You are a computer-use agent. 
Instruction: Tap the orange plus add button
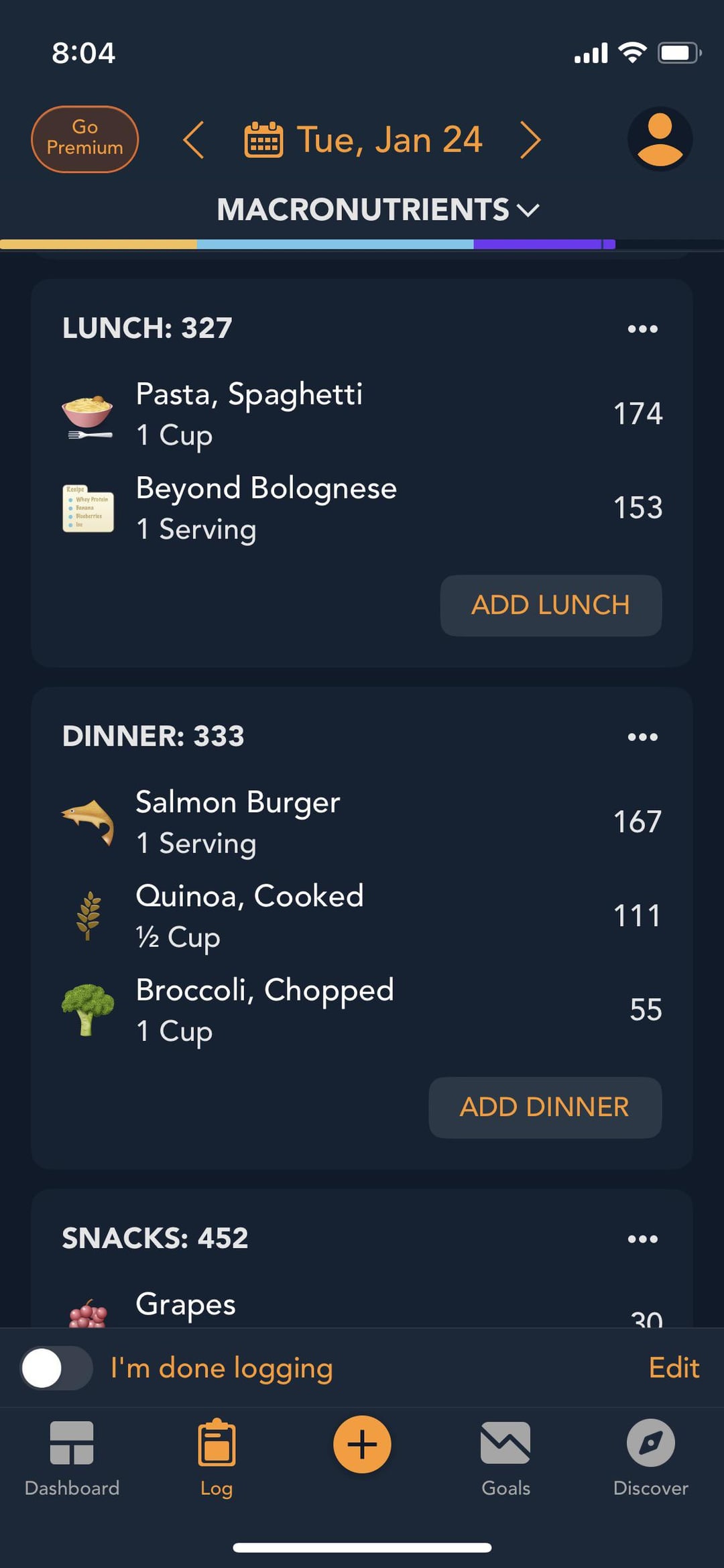362,1444
